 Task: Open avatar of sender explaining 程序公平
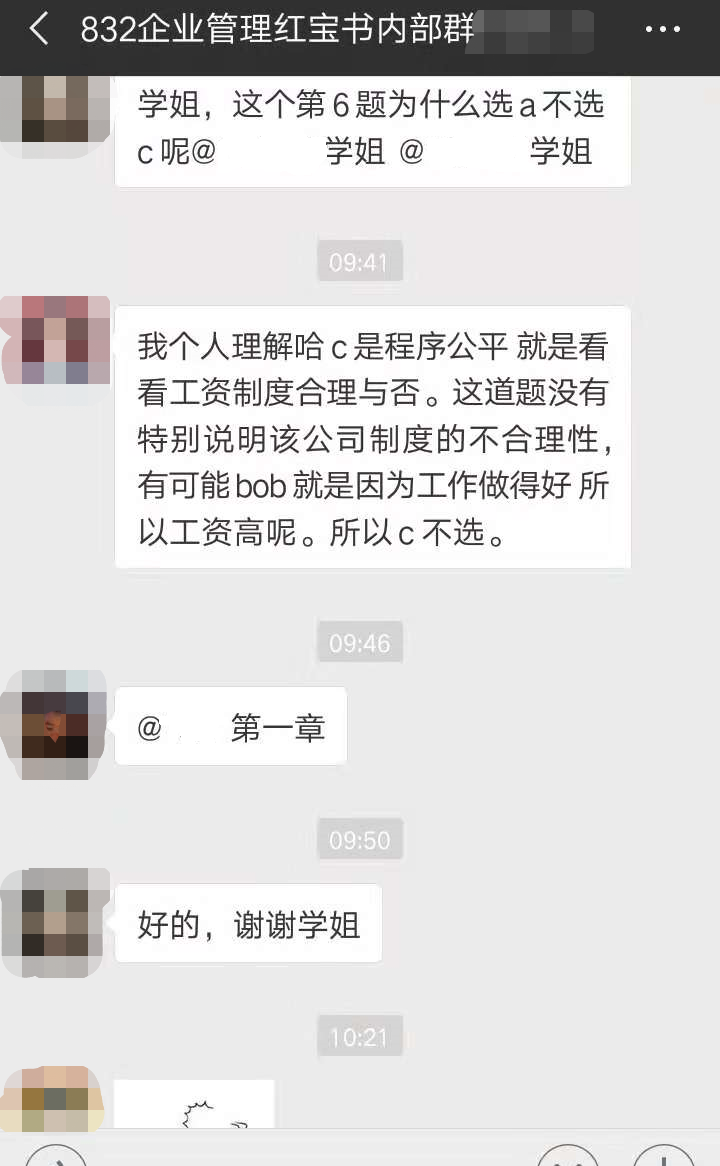click(x=55, y=340)
